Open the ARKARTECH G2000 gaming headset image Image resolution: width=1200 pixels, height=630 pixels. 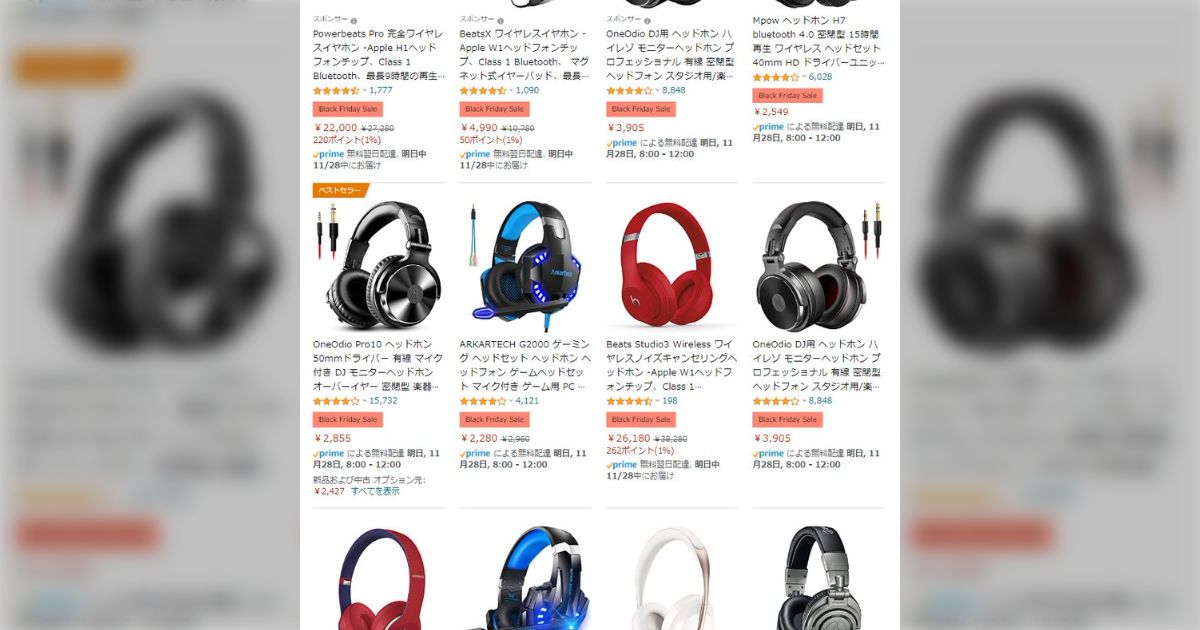pos(524,267)
